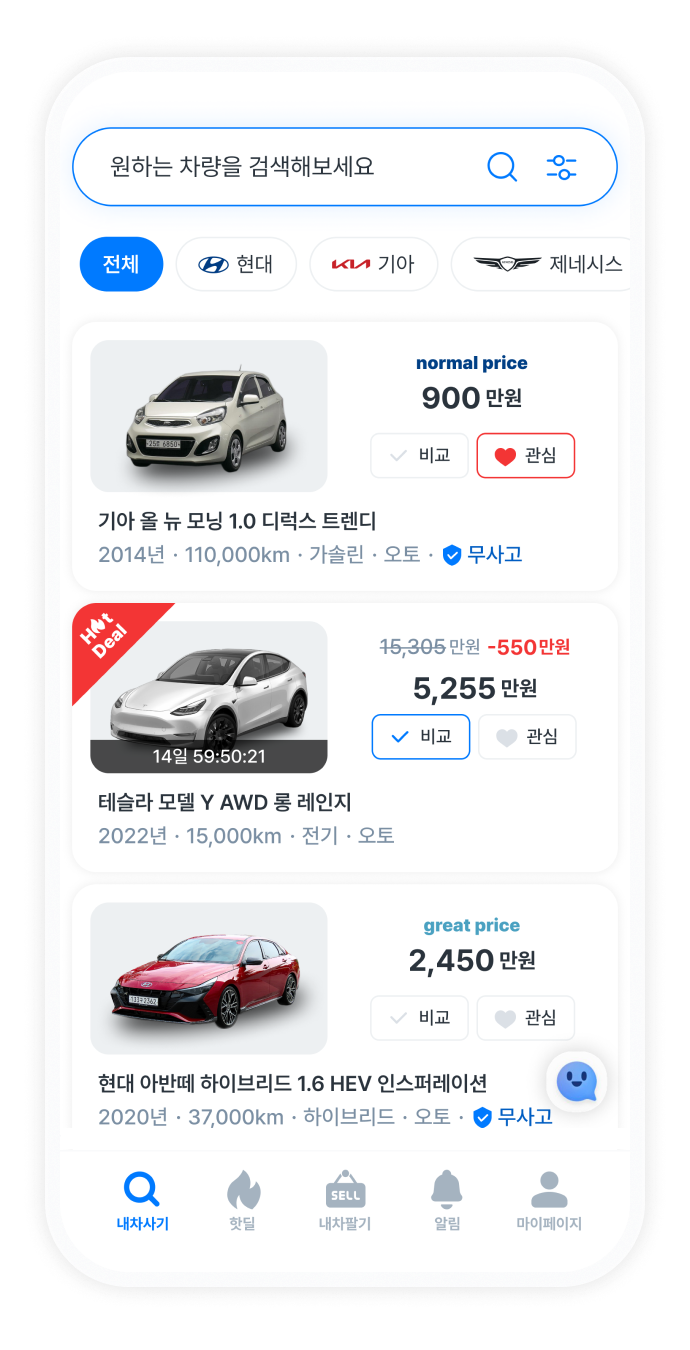
Task: Open the 기아 올 뉴 모닝 car card
Action: [x=237, y=521]
